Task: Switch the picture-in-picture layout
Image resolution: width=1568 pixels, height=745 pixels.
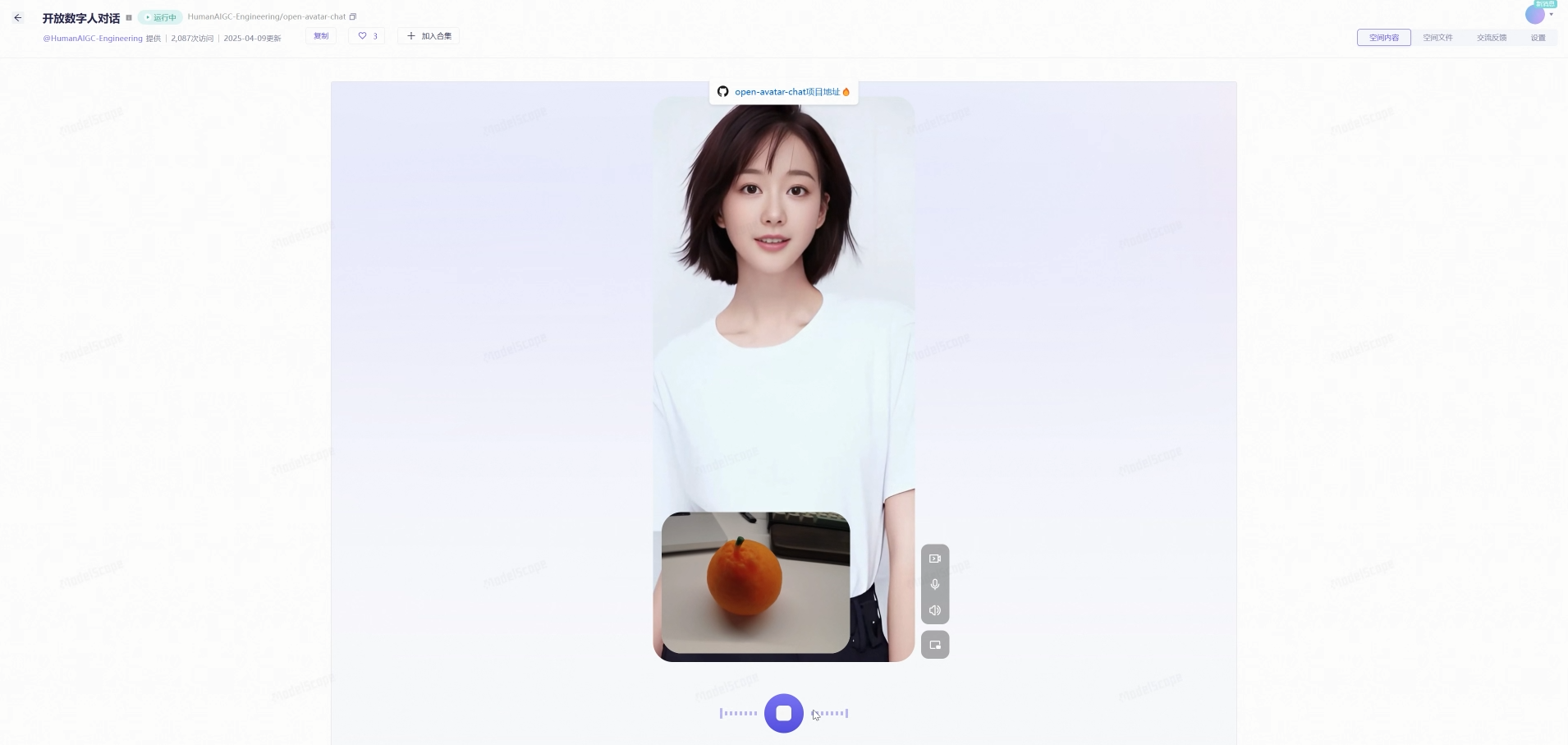Action: 935,645
